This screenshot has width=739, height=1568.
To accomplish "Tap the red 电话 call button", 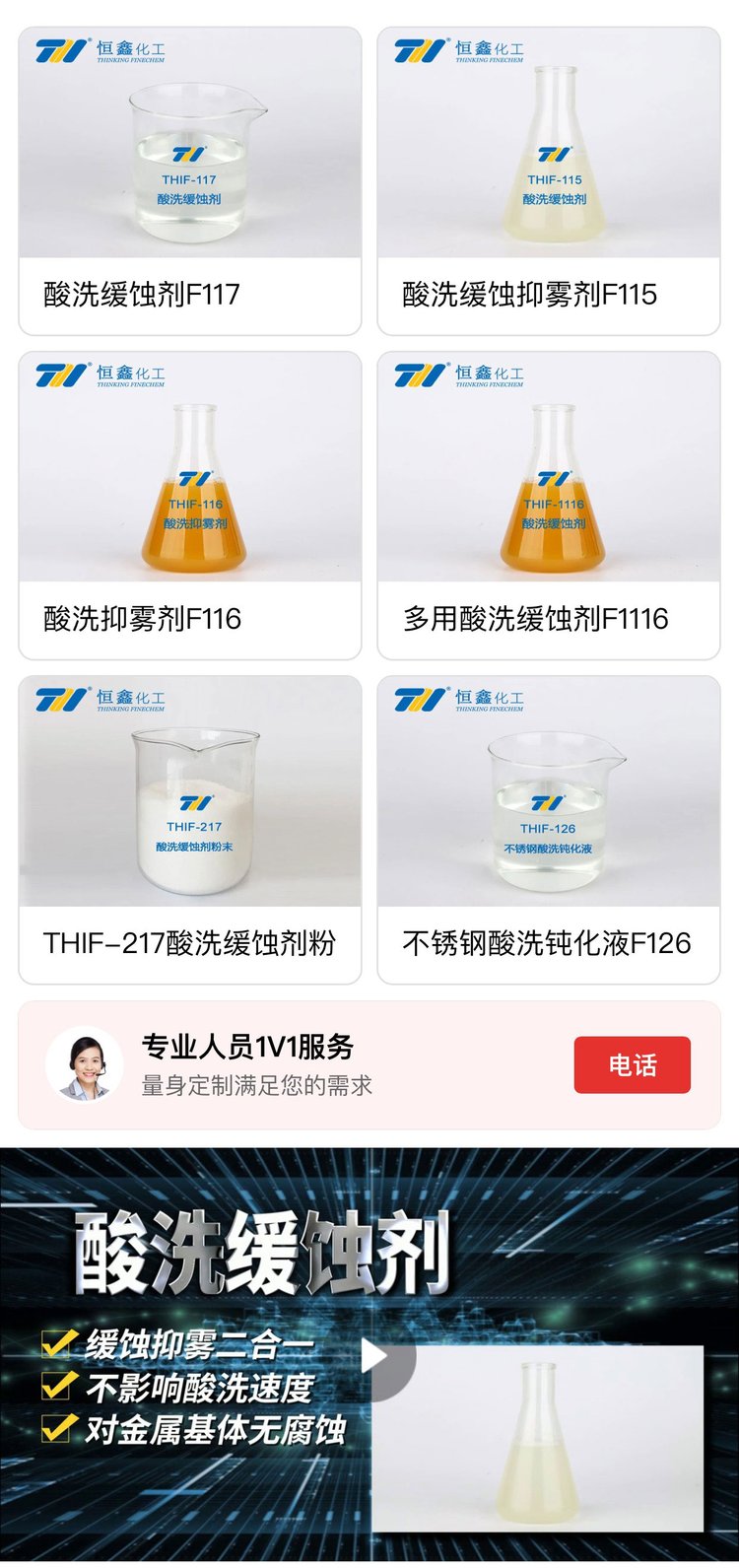I will pos(632,1064).
